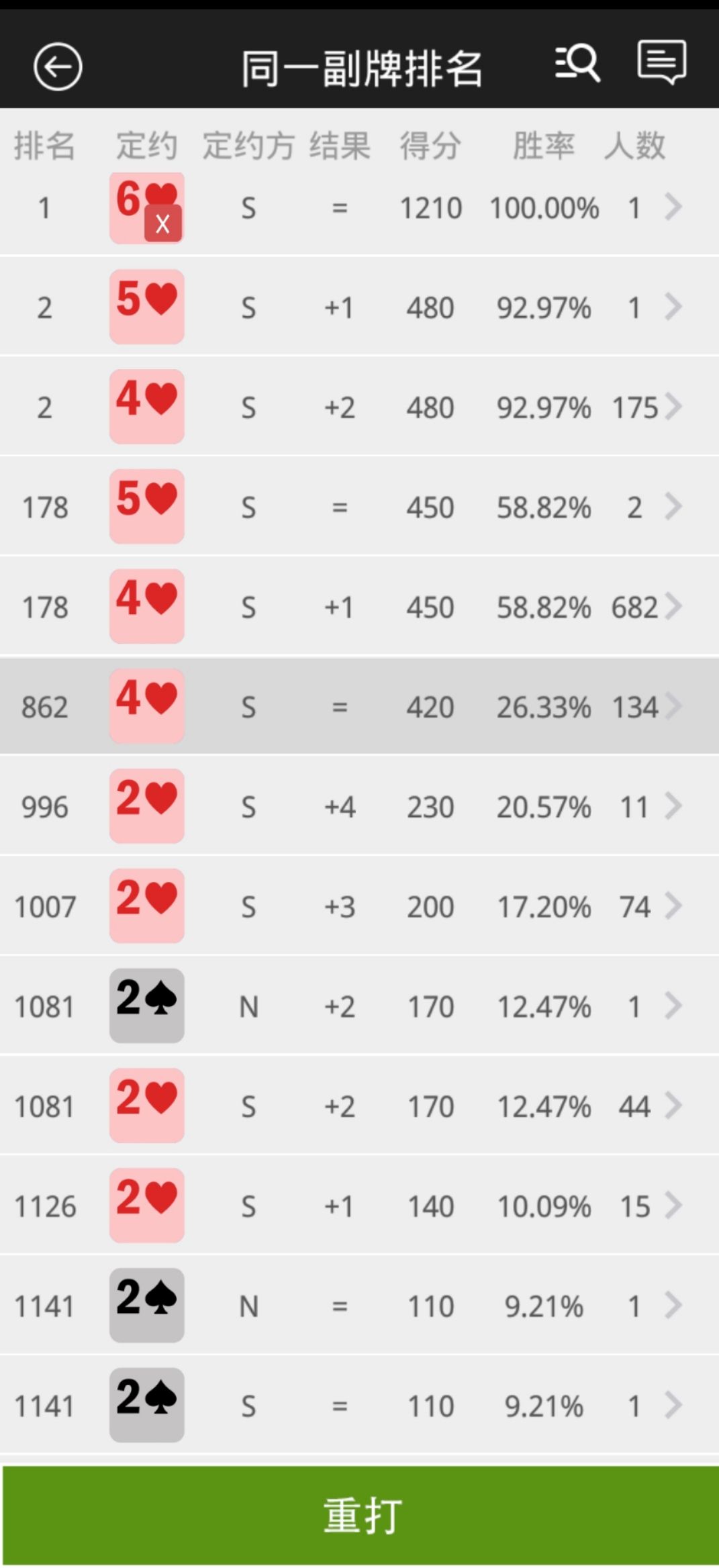Viewport: 719px width, 1568px height.
Task: Open the rank 1 row with score 1210
Action: pyautogui.click(x=359, y=207)
